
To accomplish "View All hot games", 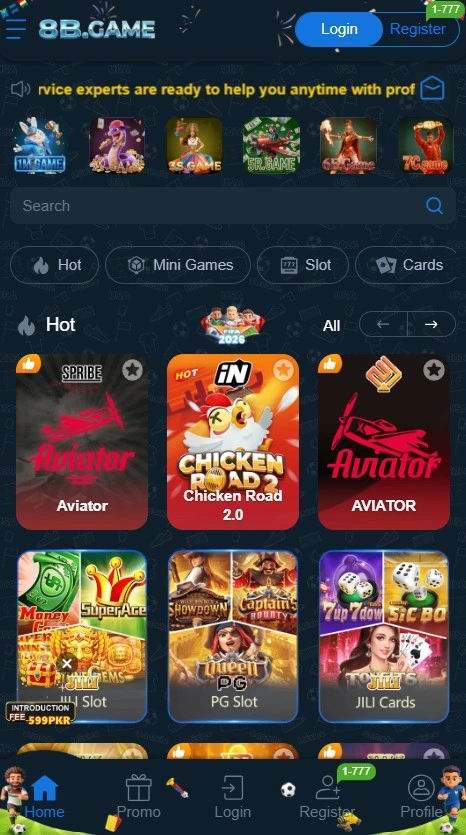I will coord(331,325).
